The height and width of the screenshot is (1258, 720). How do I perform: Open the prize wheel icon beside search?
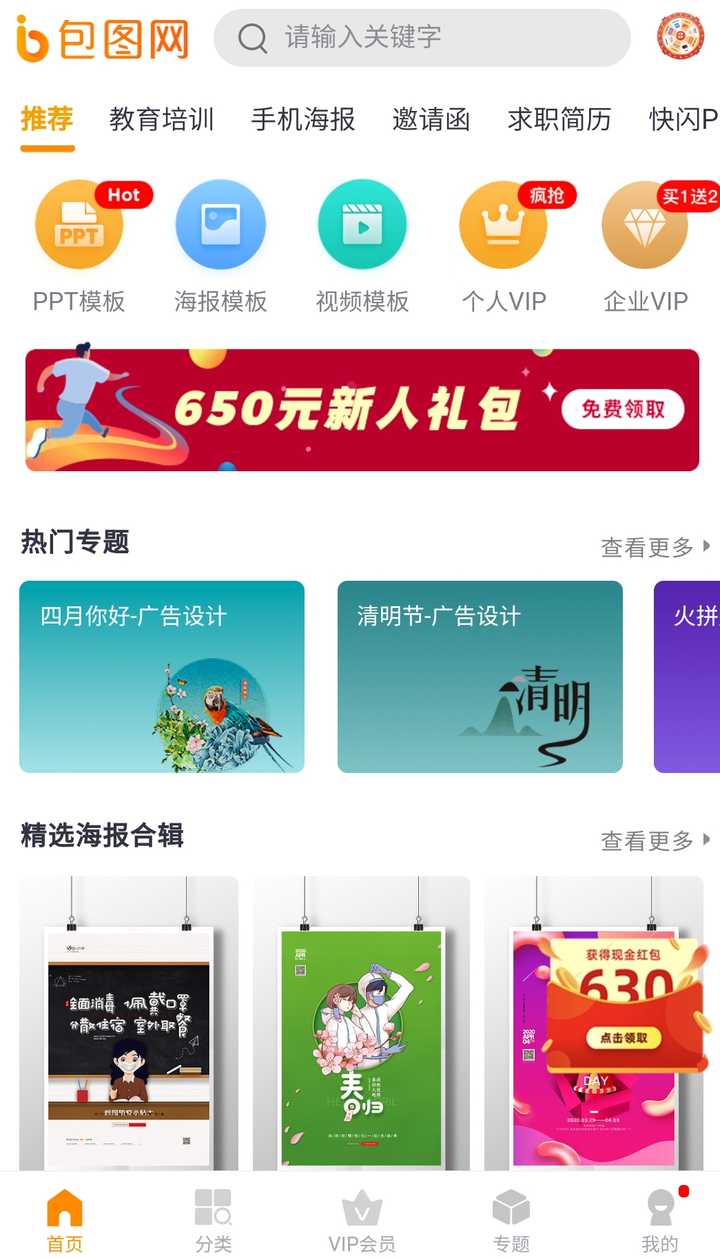[680, 37]
